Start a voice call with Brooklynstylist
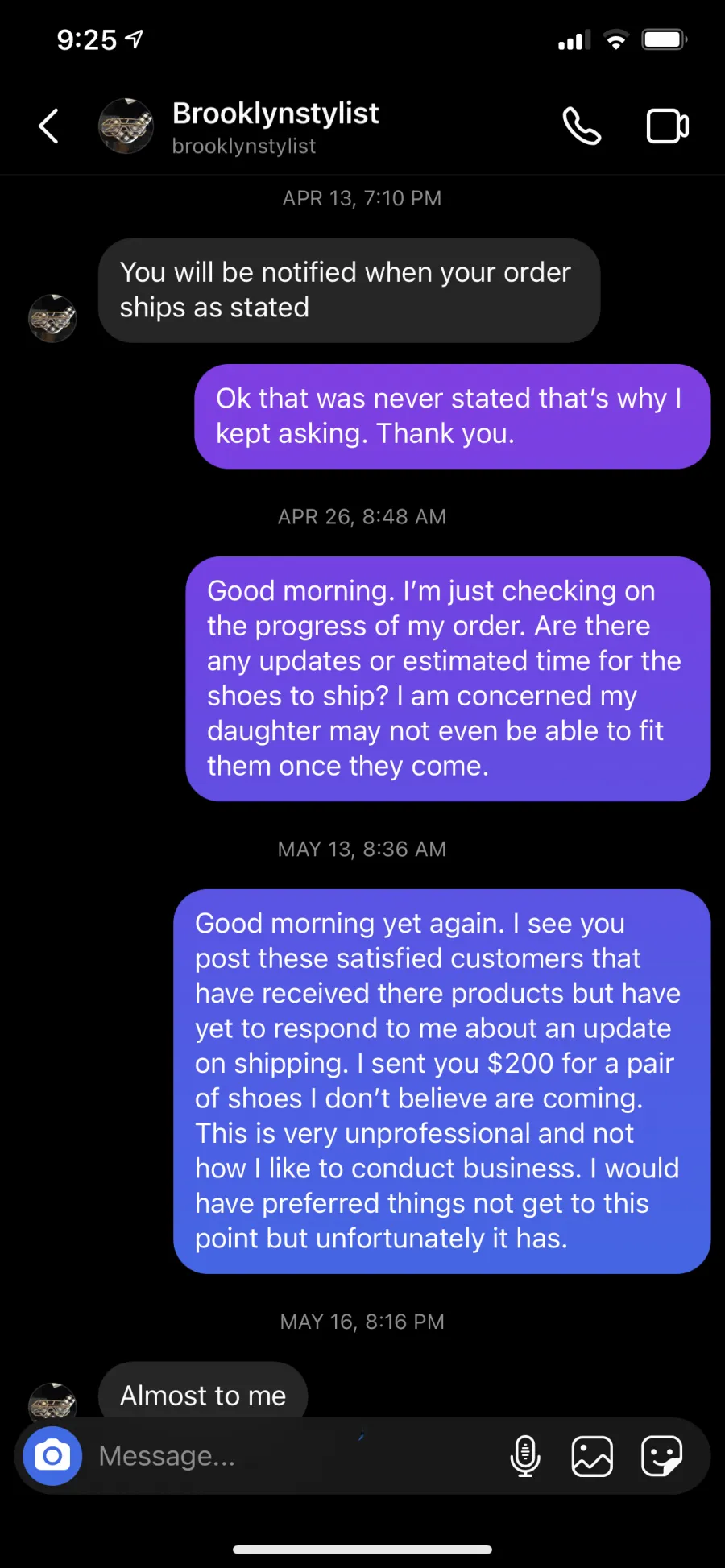 click(582, 126)
